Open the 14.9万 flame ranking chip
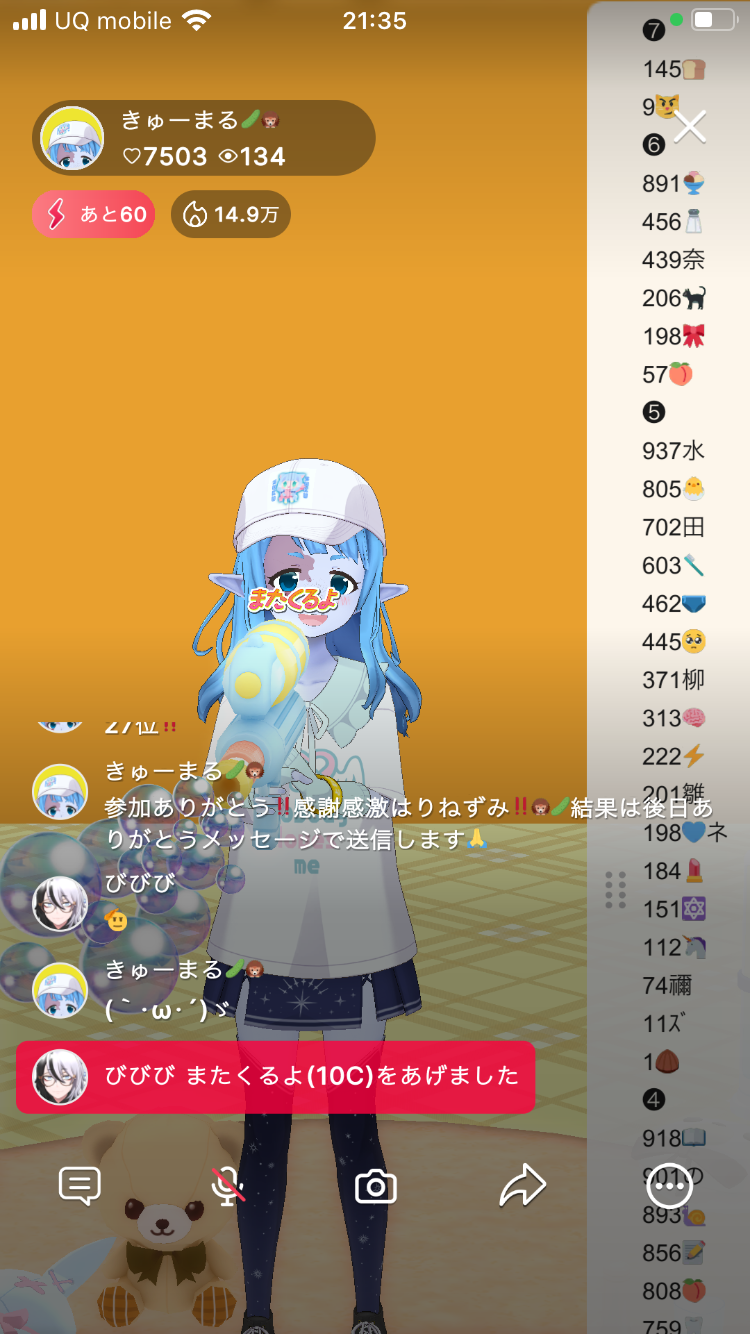The height and width of the screenshot is (1334, 750). pos(231,214)
